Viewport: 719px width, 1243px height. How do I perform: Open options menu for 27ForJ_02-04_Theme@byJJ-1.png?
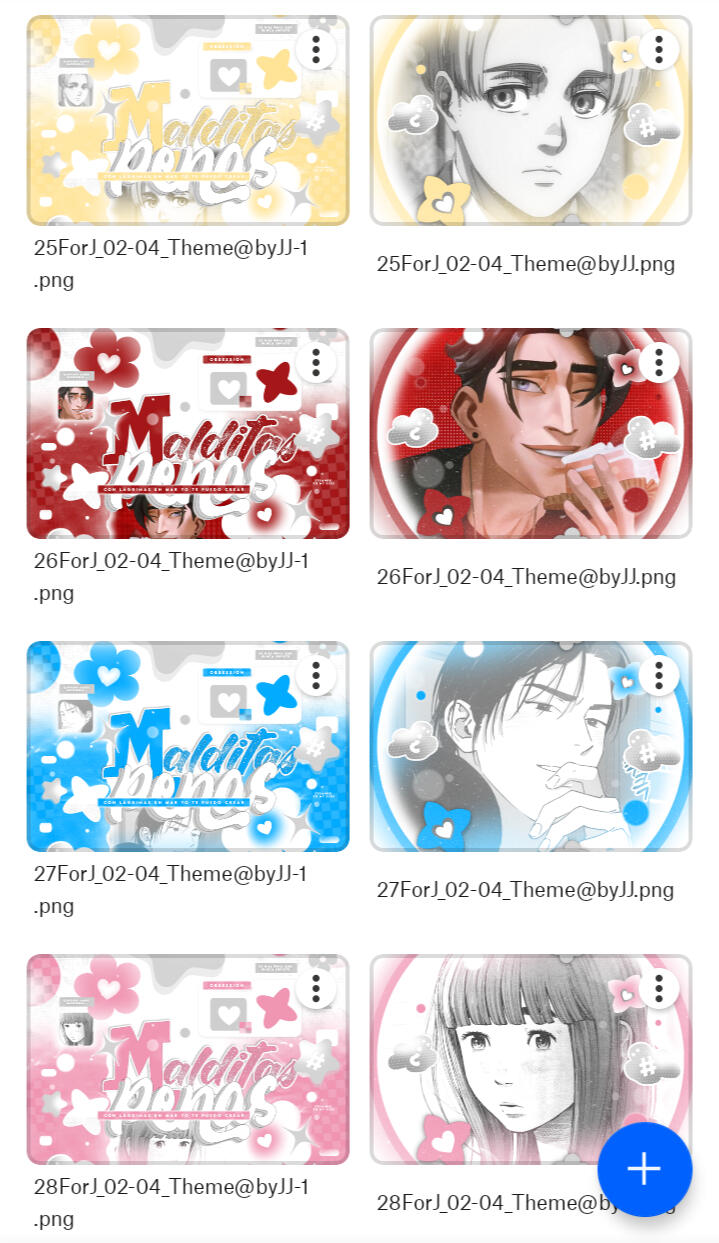(x=316, y=675)
